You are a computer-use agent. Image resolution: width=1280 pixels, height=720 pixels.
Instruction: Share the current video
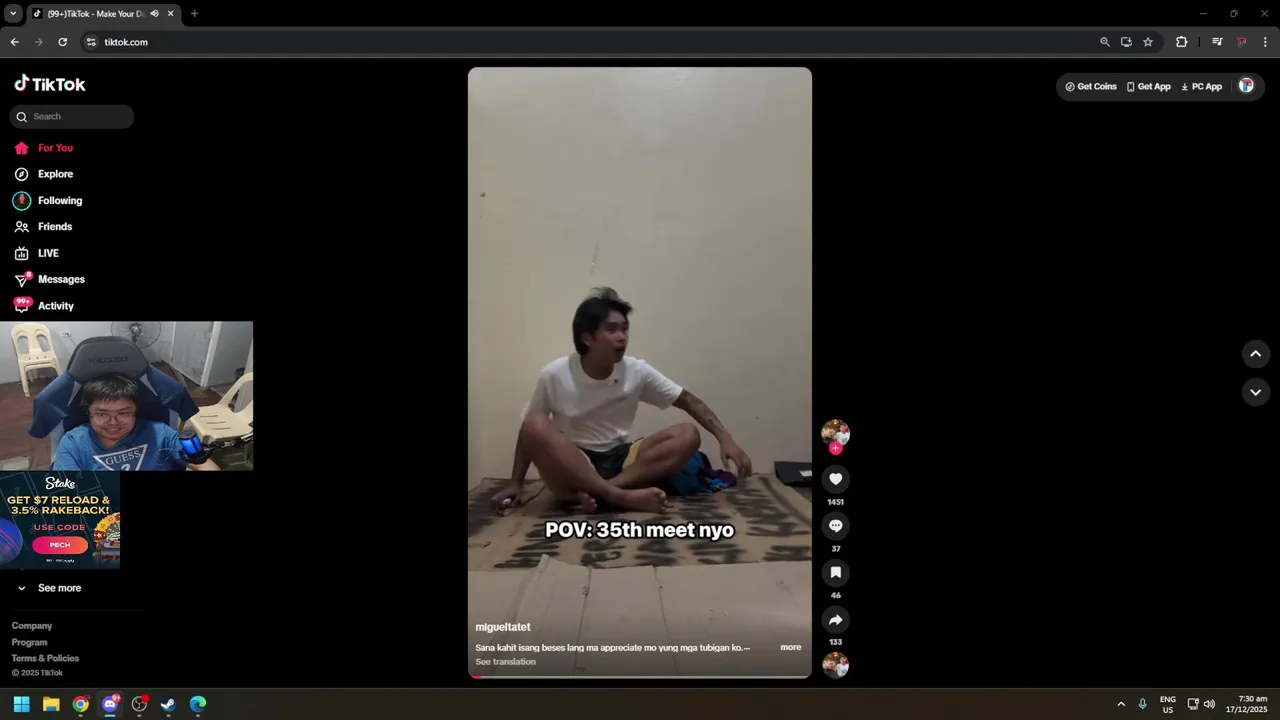pos(835,620)
